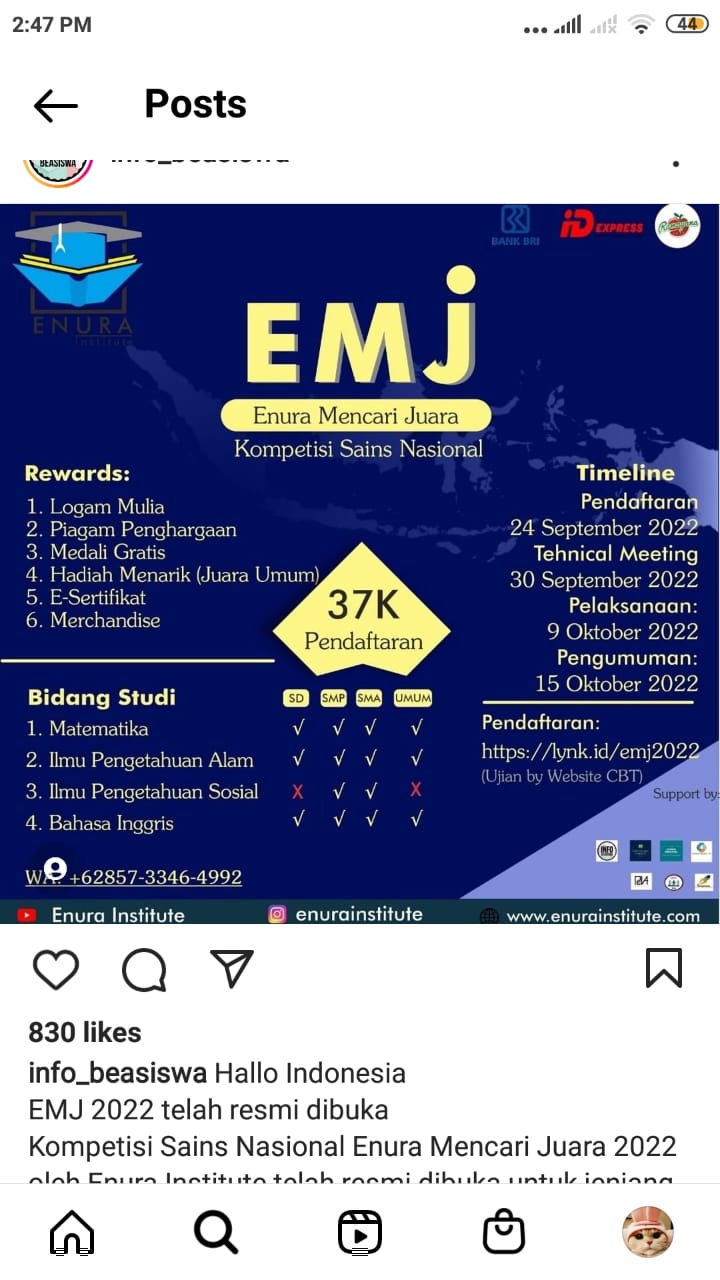
Task: View the list of 830 likes
Action: (x=85, y=1032)
